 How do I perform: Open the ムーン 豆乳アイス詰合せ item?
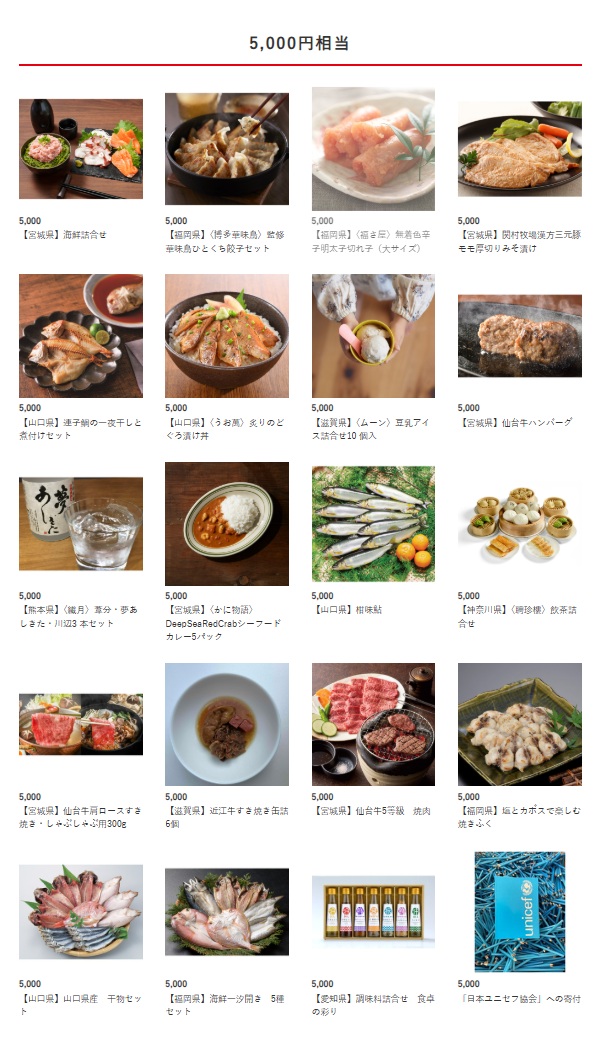[373, 336]
